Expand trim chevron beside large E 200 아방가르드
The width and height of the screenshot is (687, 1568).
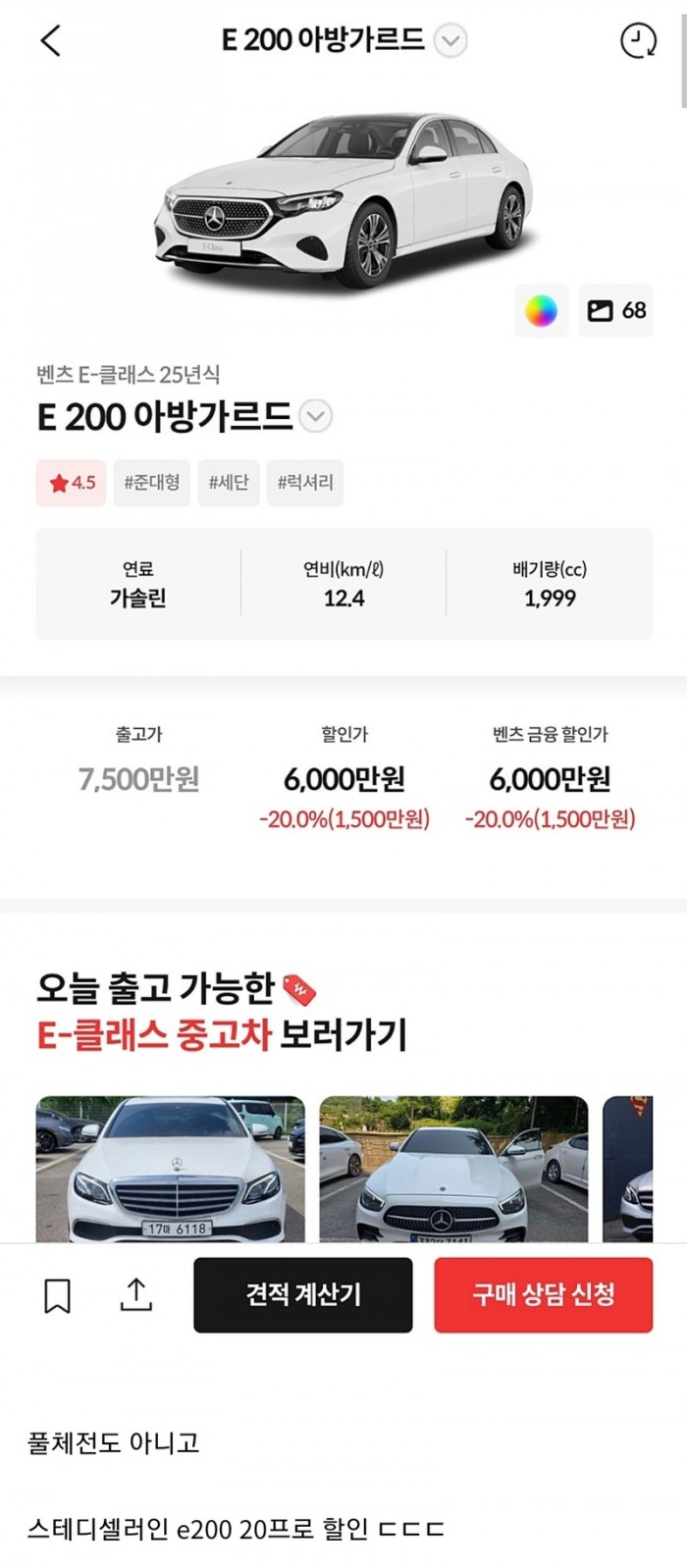coord(315,417)
